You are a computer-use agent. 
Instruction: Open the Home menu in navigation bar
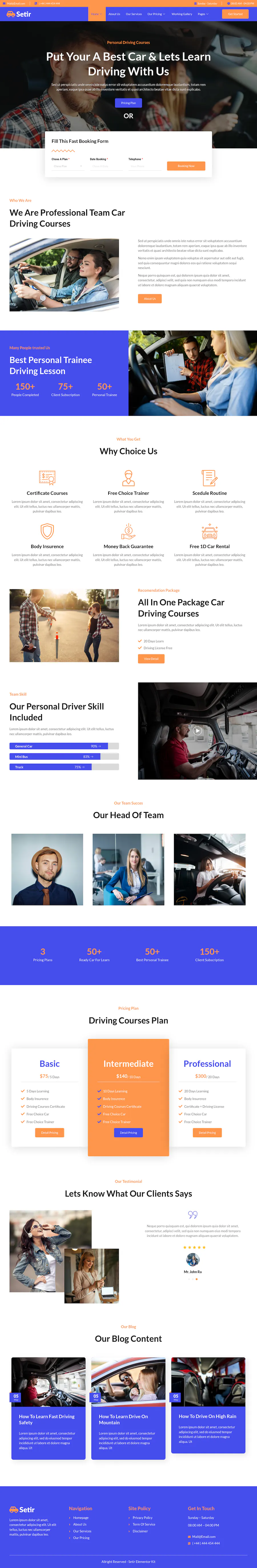pos(96,14)
